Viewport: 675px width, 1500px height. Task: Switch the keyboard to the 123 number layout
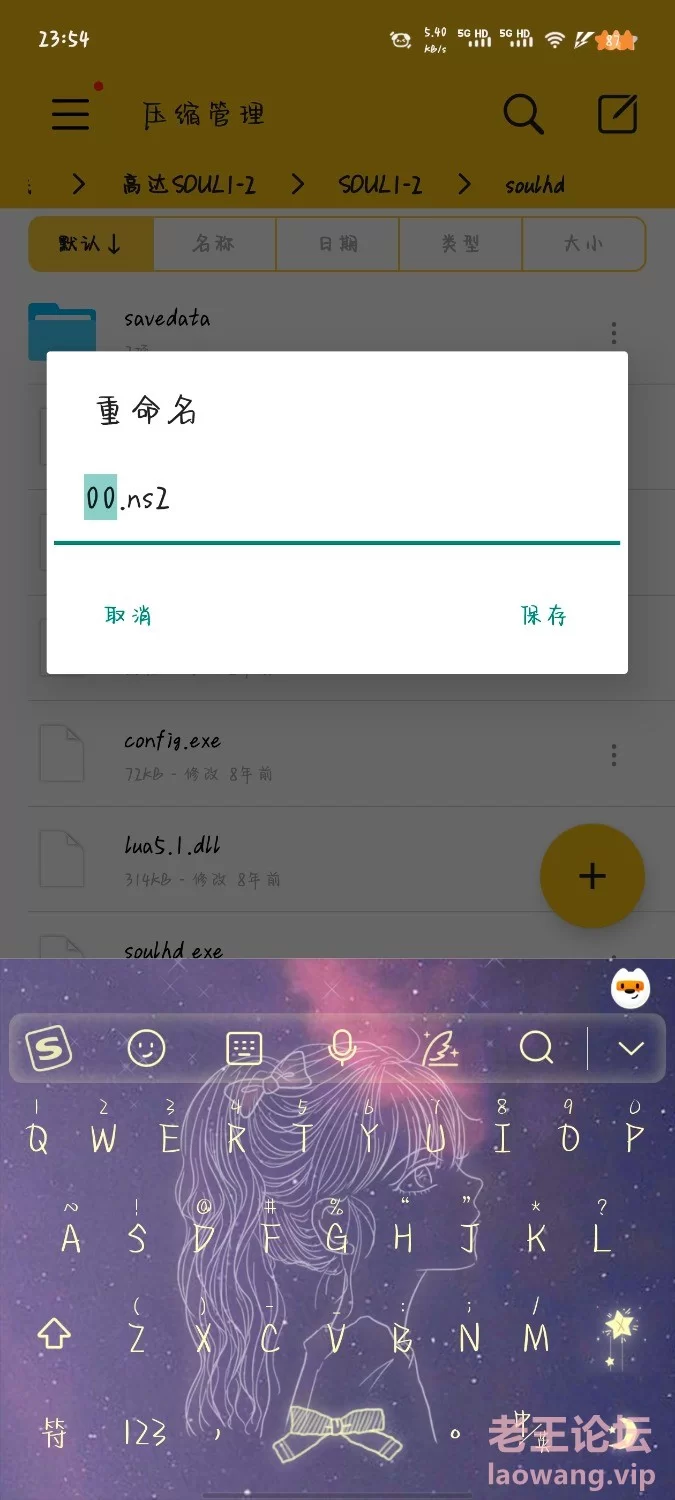pyautogui.click(x=144, y=1434)
